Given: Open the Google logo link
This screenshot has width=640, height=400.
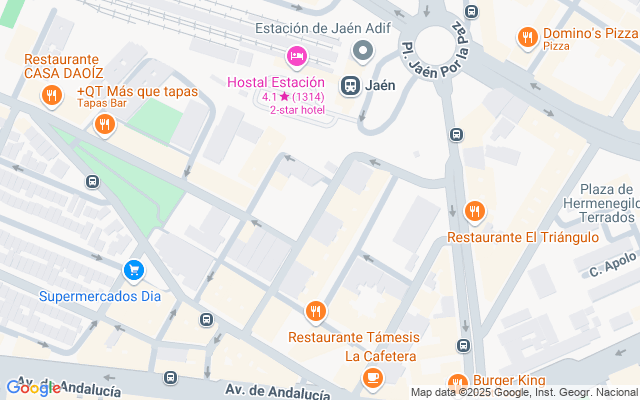Looking at the screenshot, I should click(x=34, y=388).
